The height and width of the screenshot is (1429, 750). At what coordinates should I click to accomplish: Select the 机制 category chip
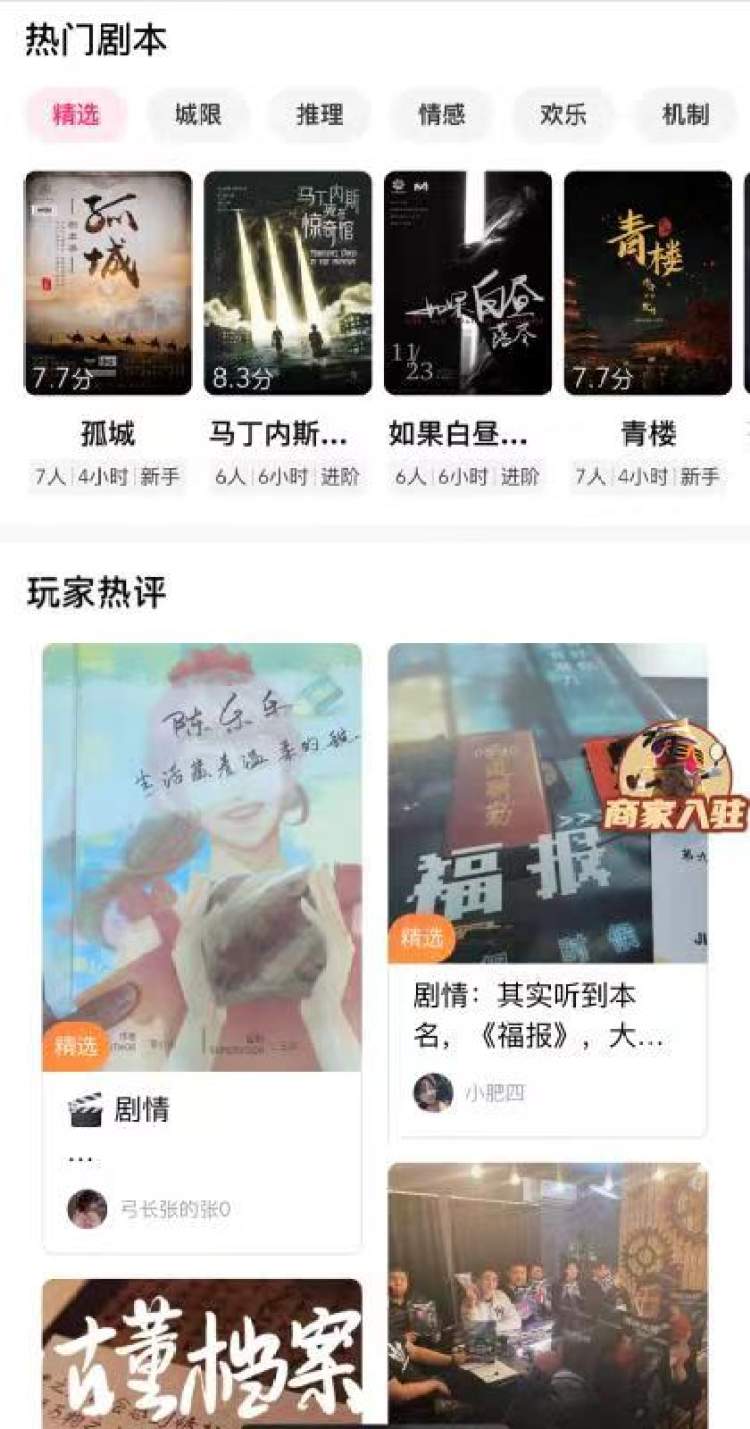[686, 115]
